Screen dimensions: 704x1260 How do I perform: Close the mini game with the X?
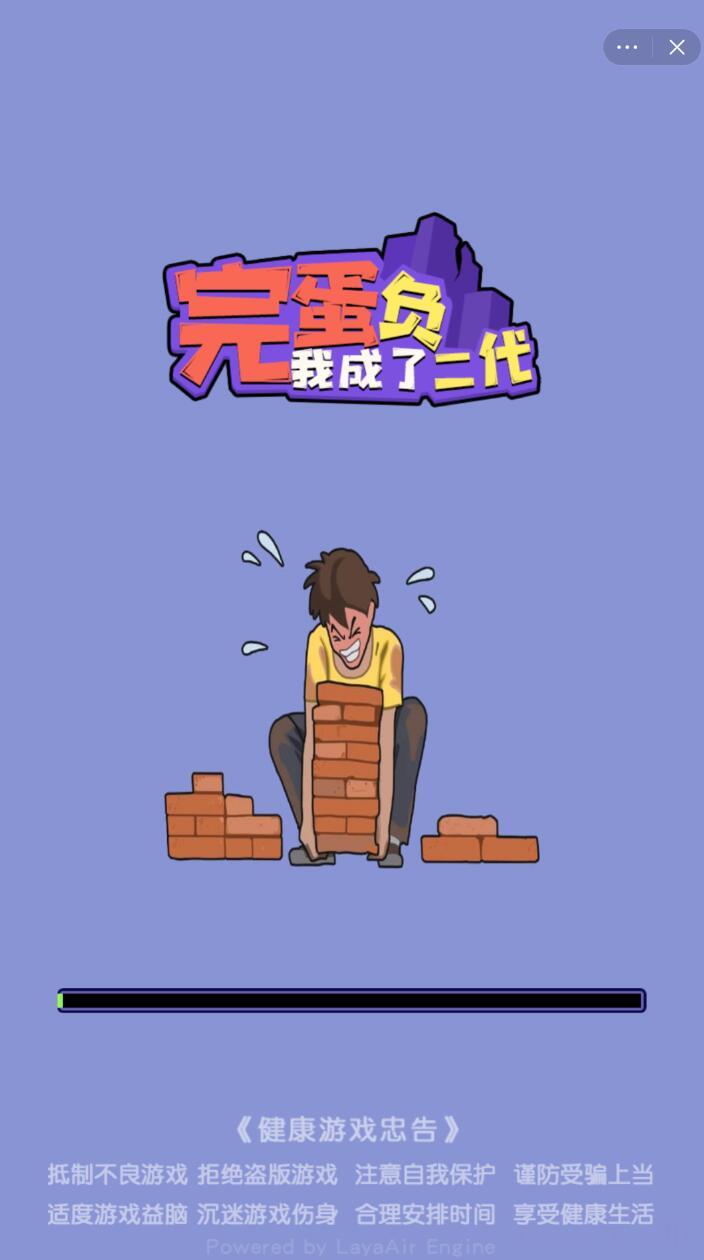coord(677,47)
